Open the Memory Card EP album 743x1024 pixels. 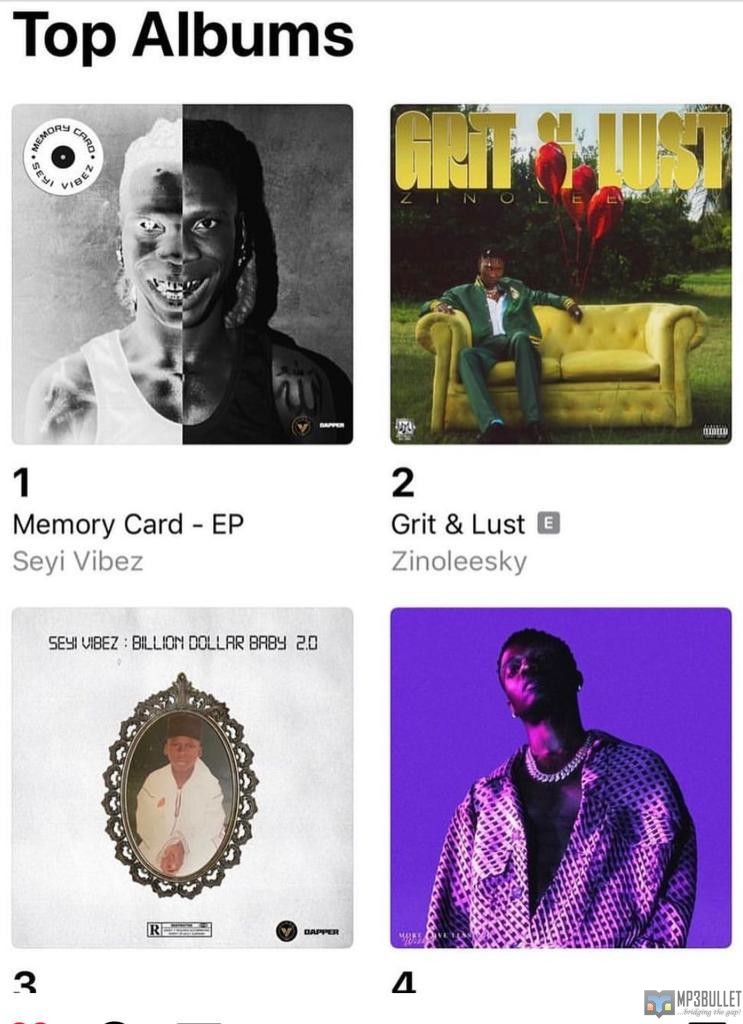[x=182, y=274]
